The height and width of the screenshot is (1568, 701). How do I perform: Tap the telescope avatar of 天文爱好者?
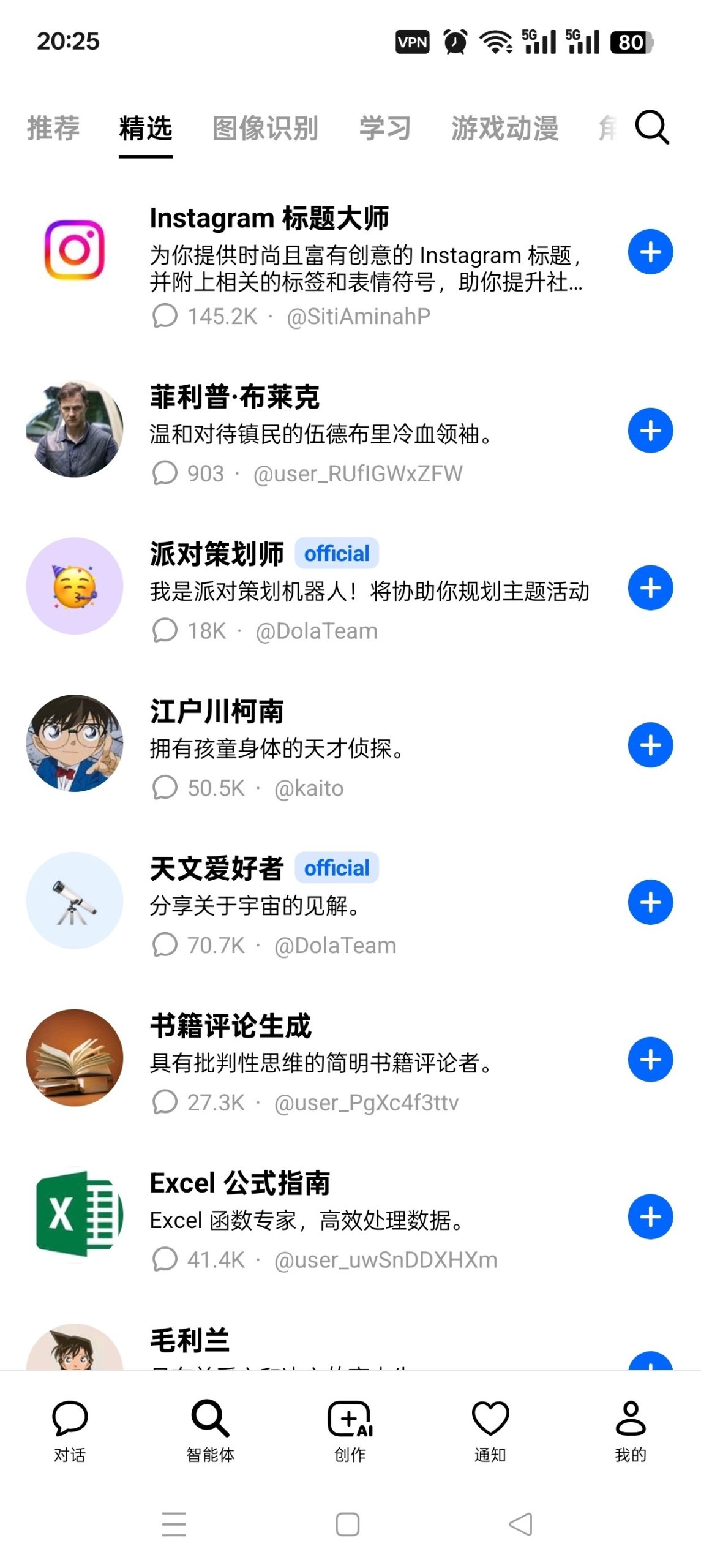pos(75,900)
